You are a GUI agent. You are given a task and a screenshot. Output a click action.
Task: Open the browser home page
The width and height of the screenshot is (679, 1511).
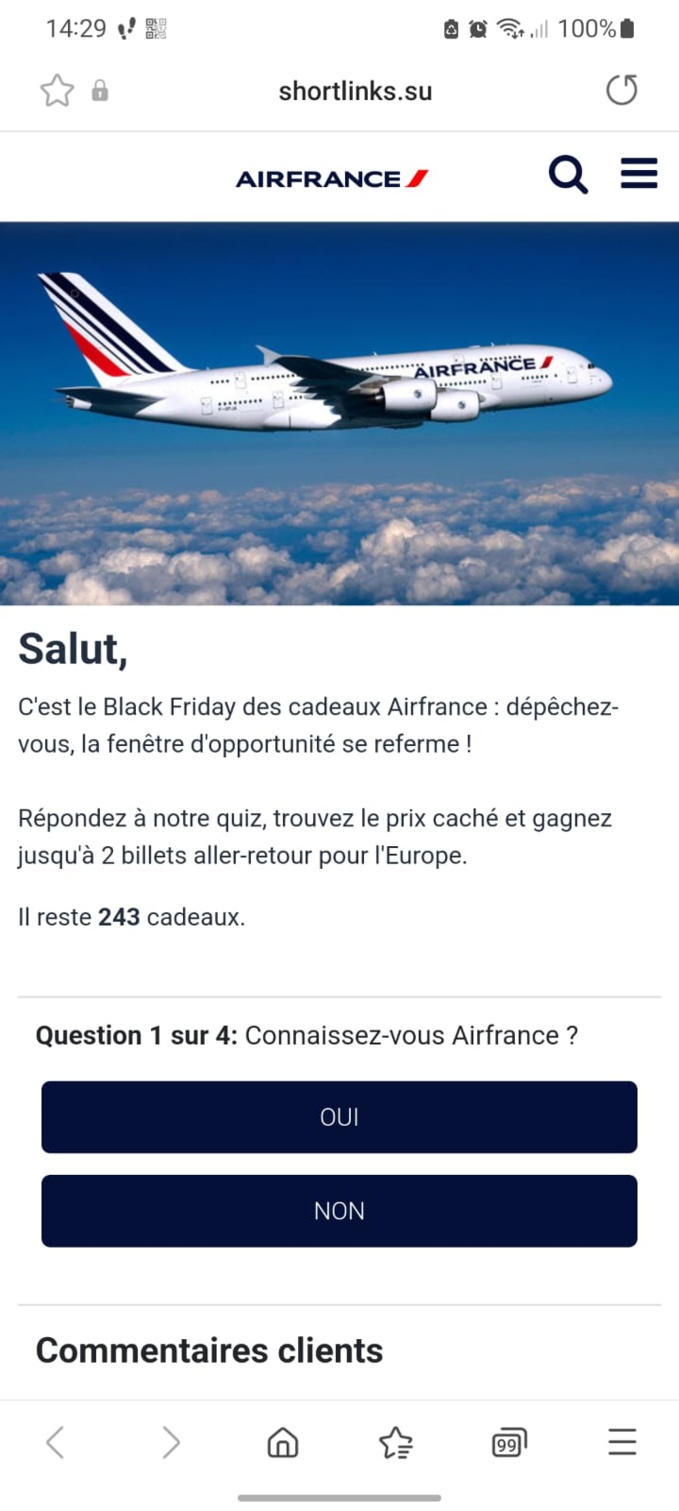click(283, 1442)
